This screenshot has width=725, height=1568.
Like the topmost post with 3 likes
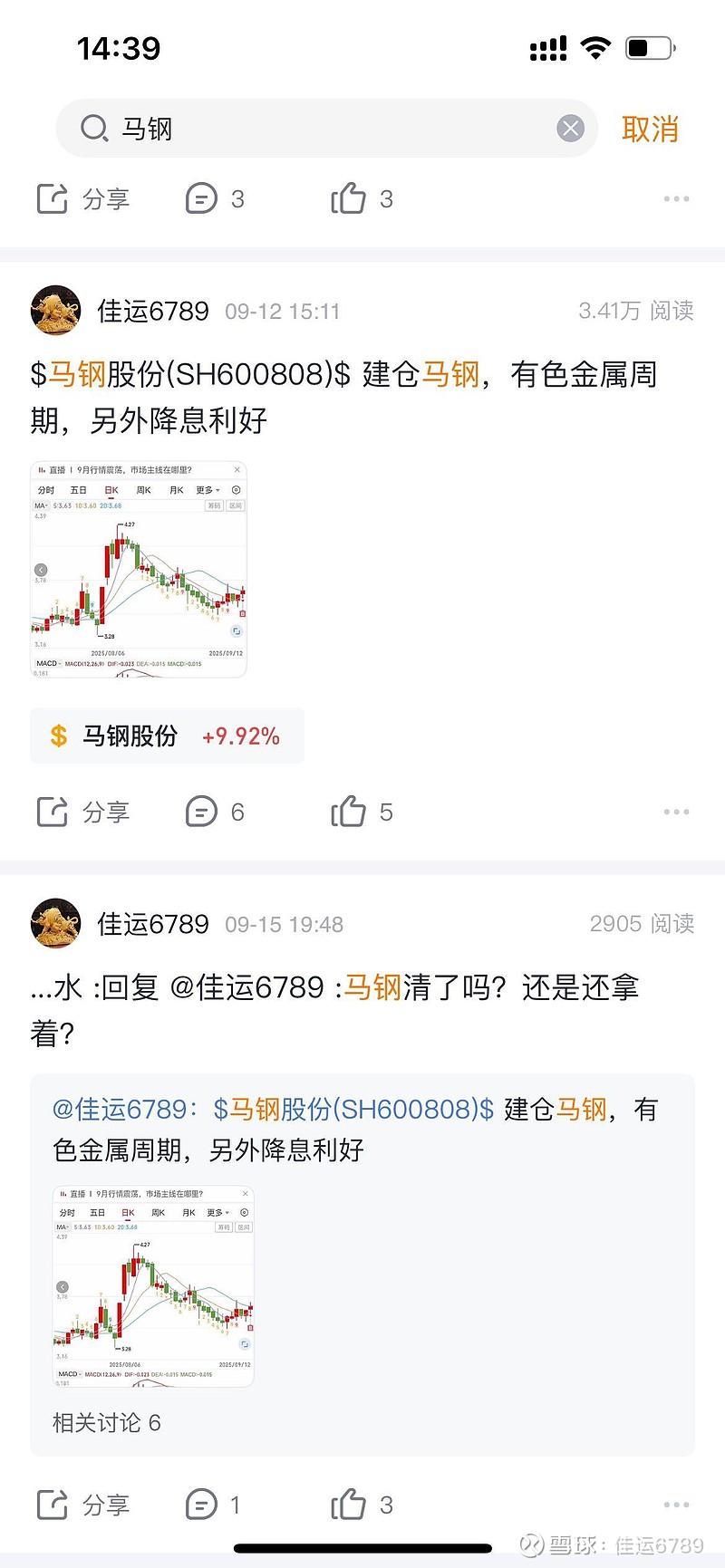point(361,199)
